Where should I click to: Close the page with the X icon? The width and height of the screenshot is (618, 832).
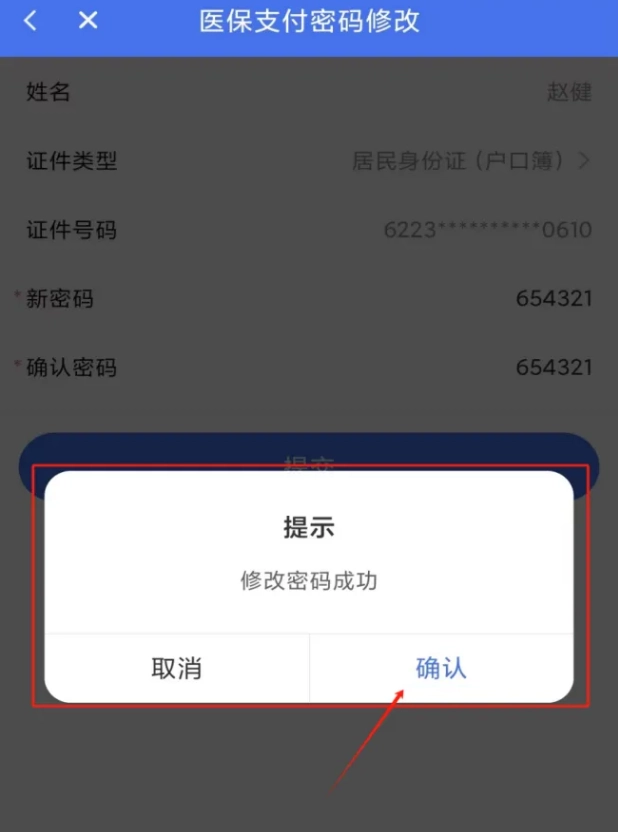click(x=88, y=20)
